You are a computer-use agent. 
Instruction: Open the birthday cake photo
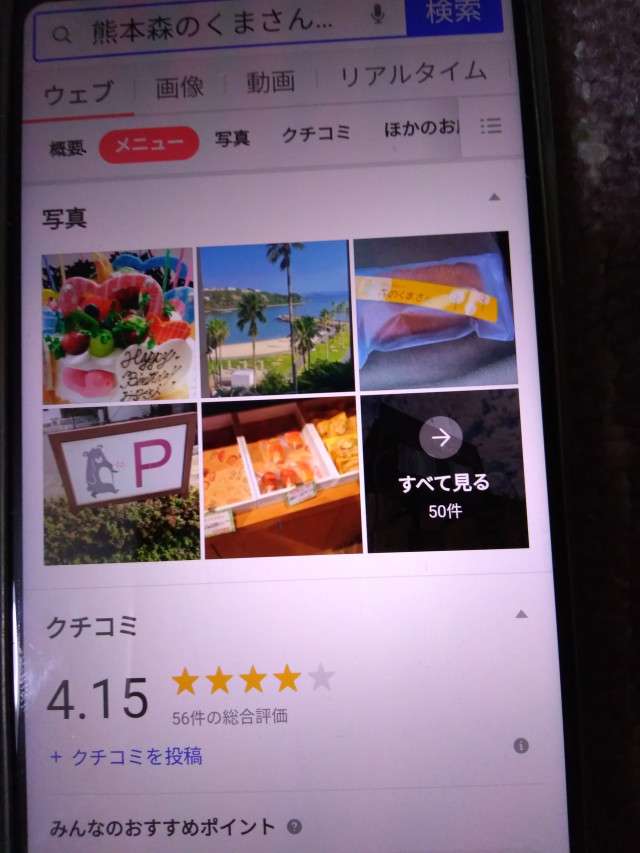pos(119,327)
